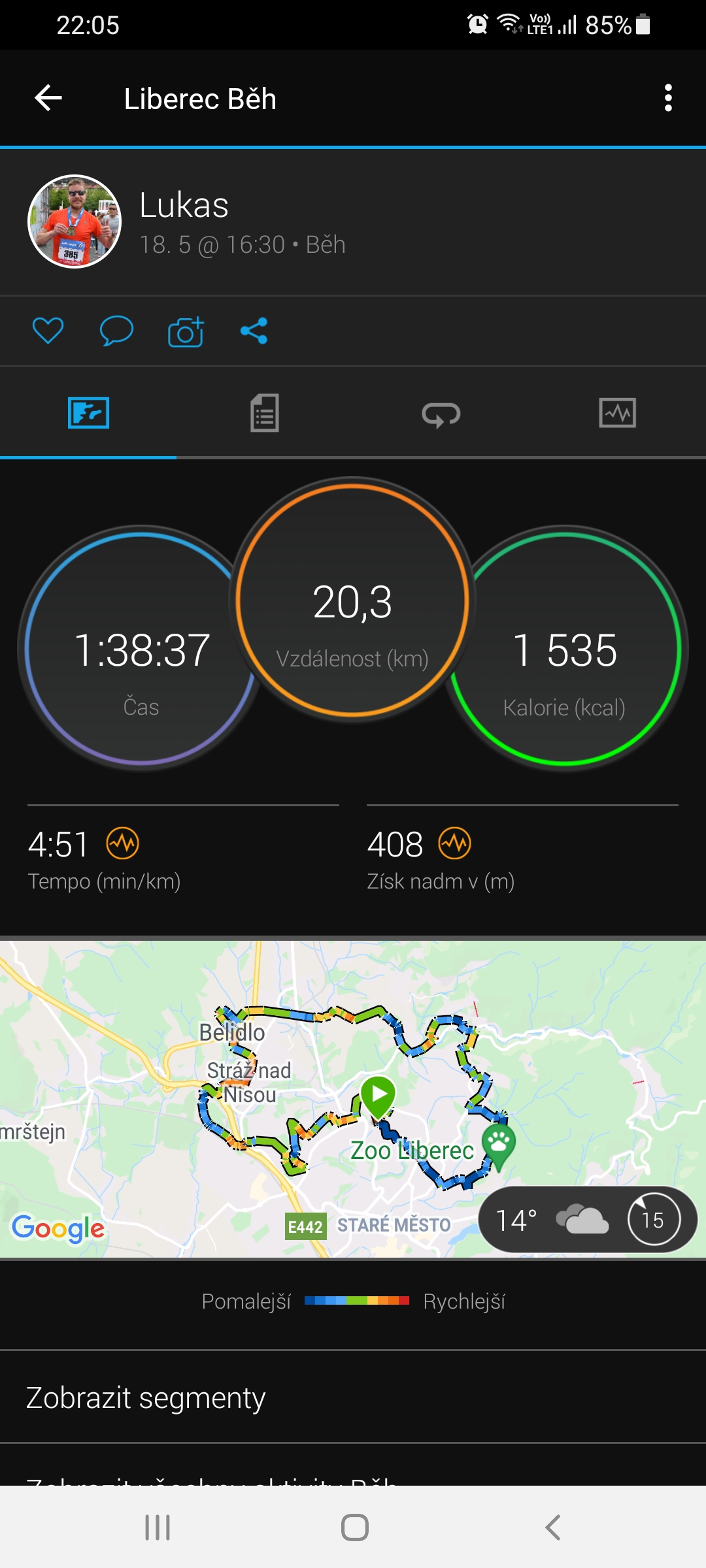
Task: Open the route map of the run
Action: point(353,1099)
